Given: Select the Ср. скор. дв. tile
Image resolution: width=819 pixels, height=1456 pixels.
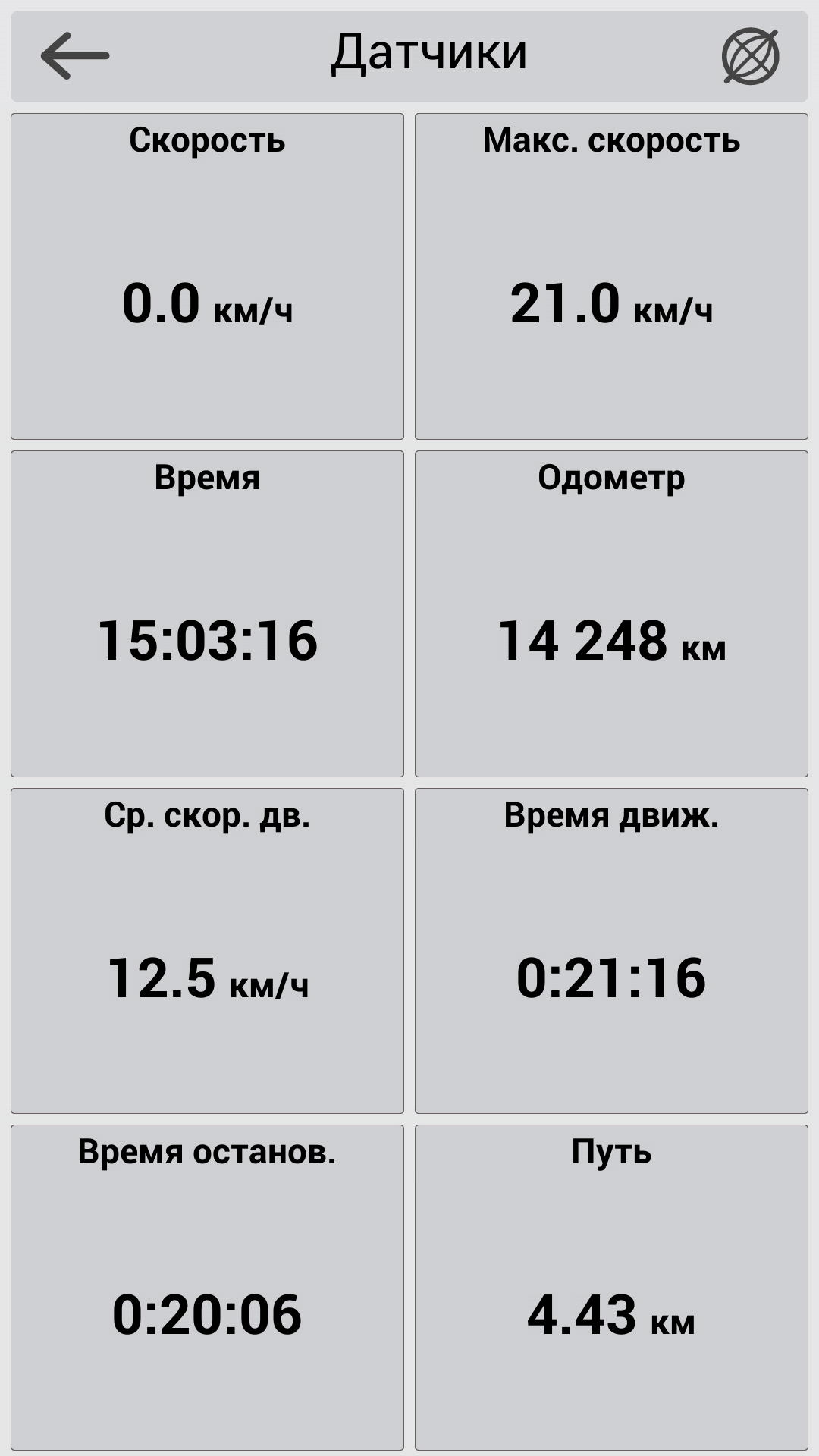Looking at the screenshot, I should pyautogui.click(x=207, y=951).
